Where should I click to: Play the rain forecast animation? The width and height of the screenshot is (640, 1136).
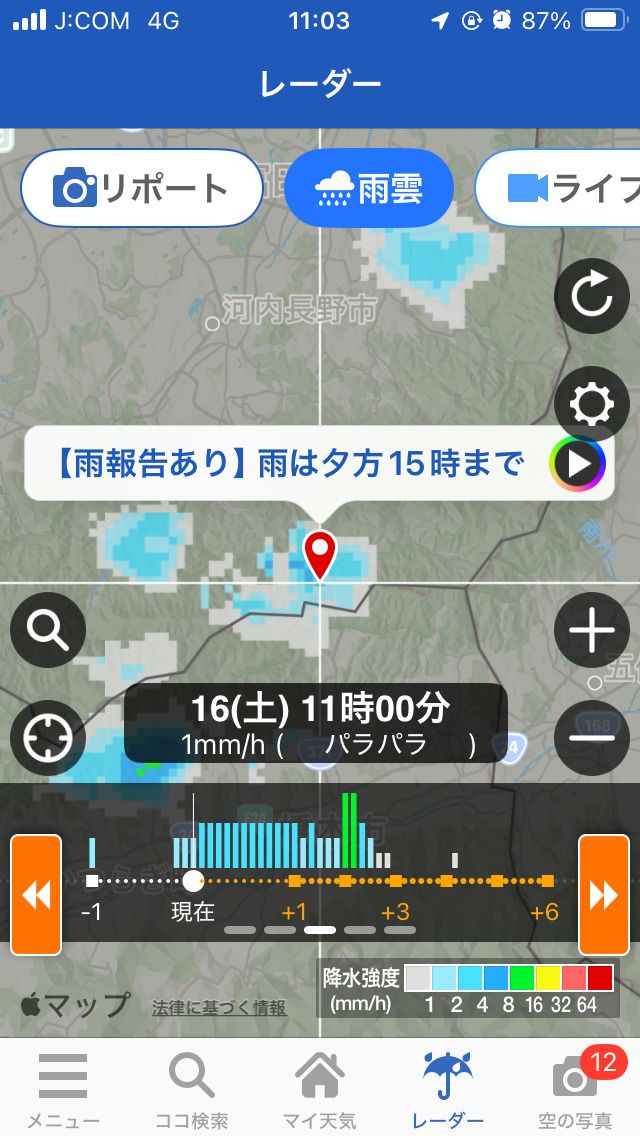578,464
